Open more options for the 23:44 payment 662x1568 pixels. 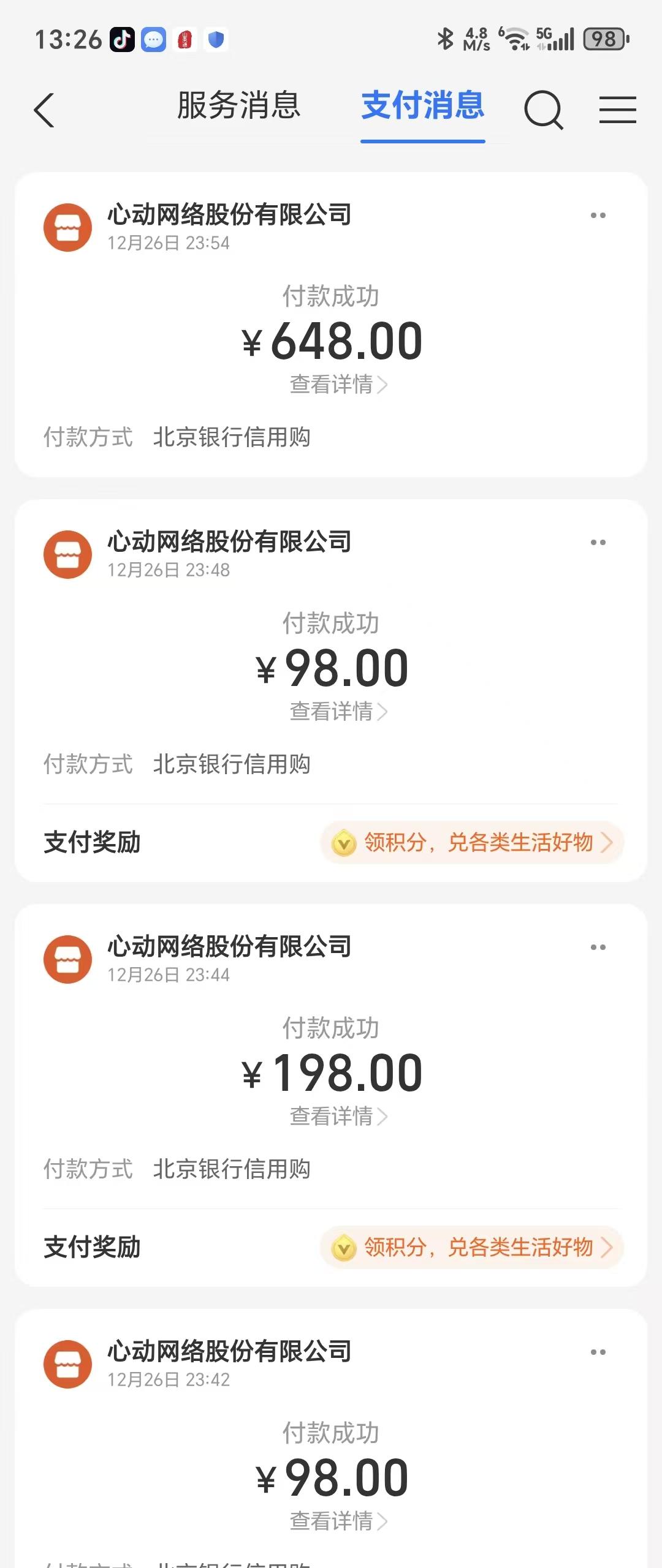coord(598,948)
